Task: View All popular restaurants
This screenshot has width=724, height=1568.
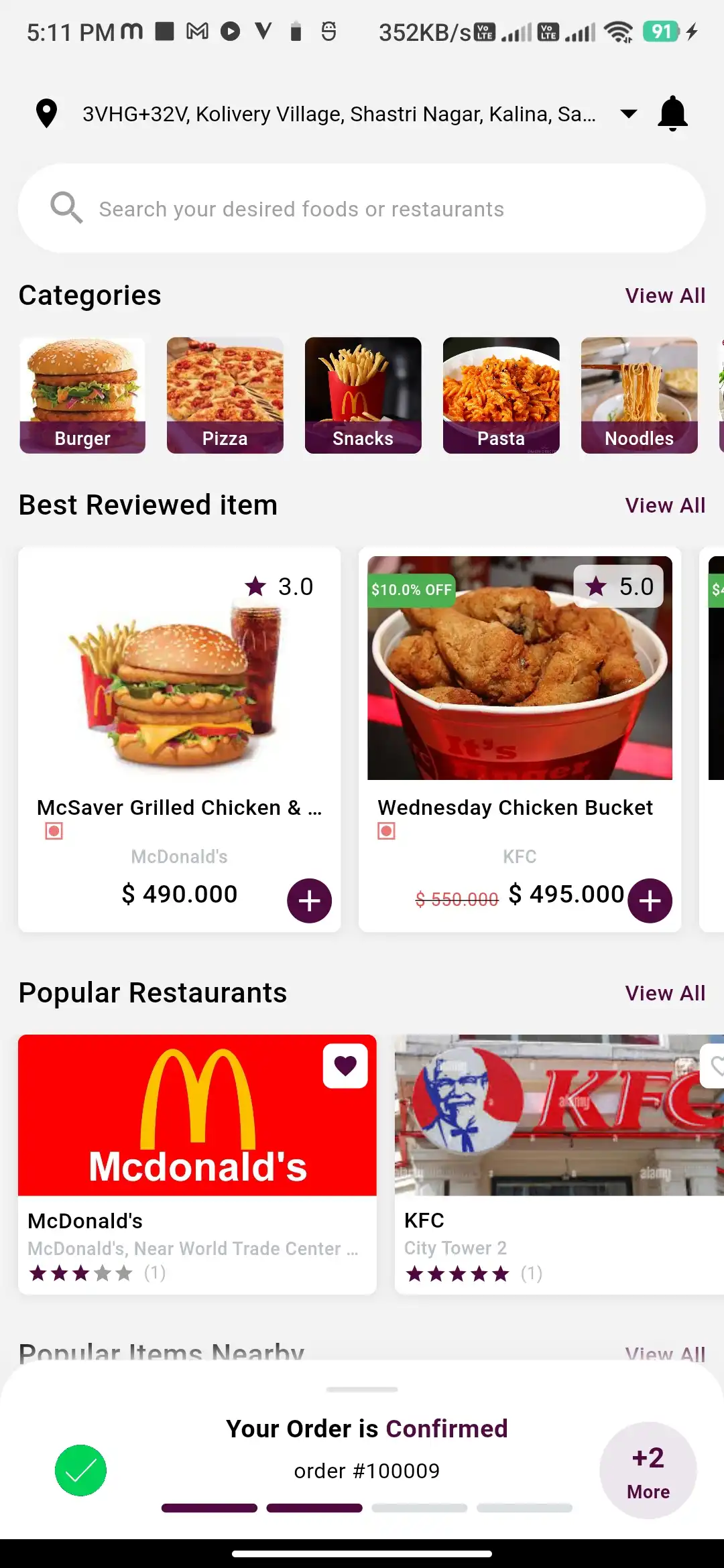Action: point(665,992)
